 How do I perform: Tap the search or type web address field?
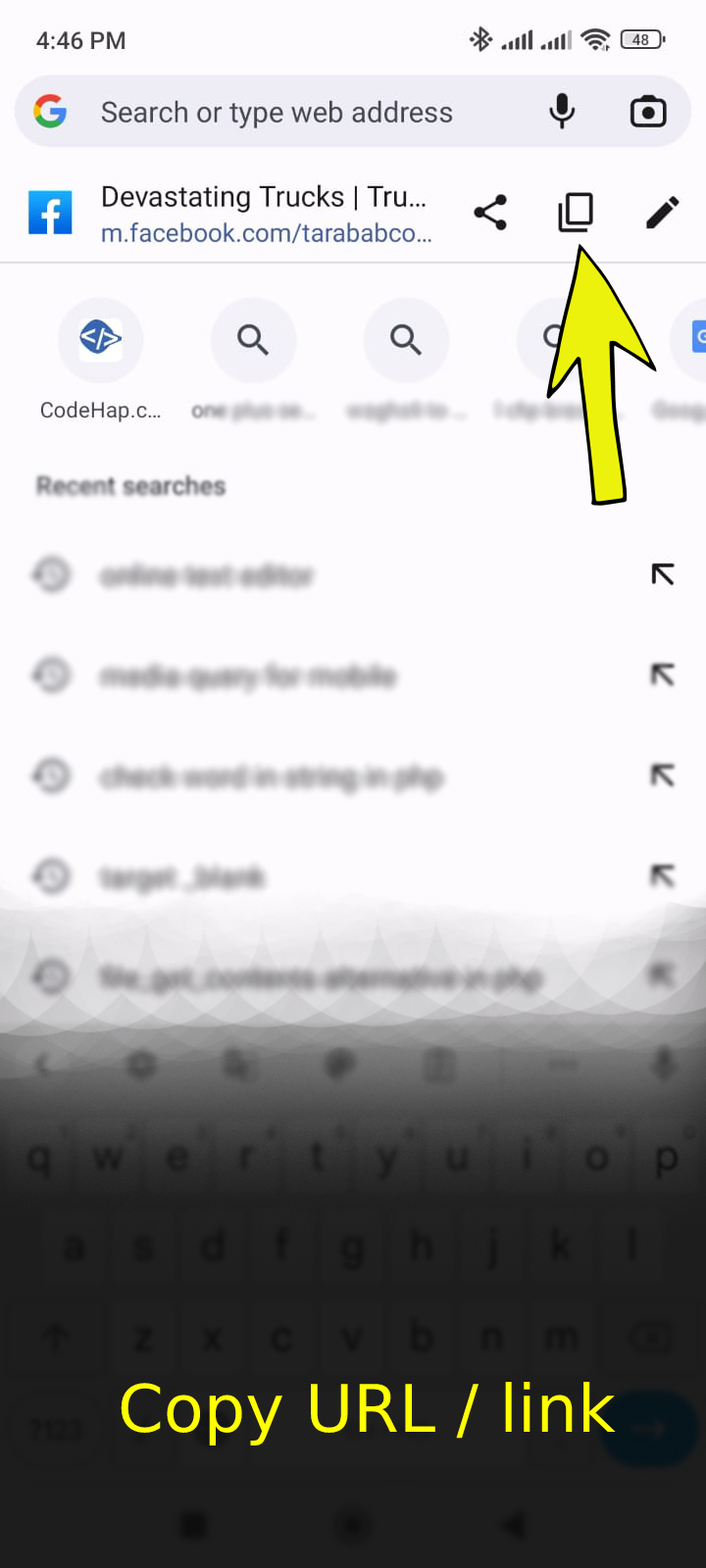click(x=294, y=113)
